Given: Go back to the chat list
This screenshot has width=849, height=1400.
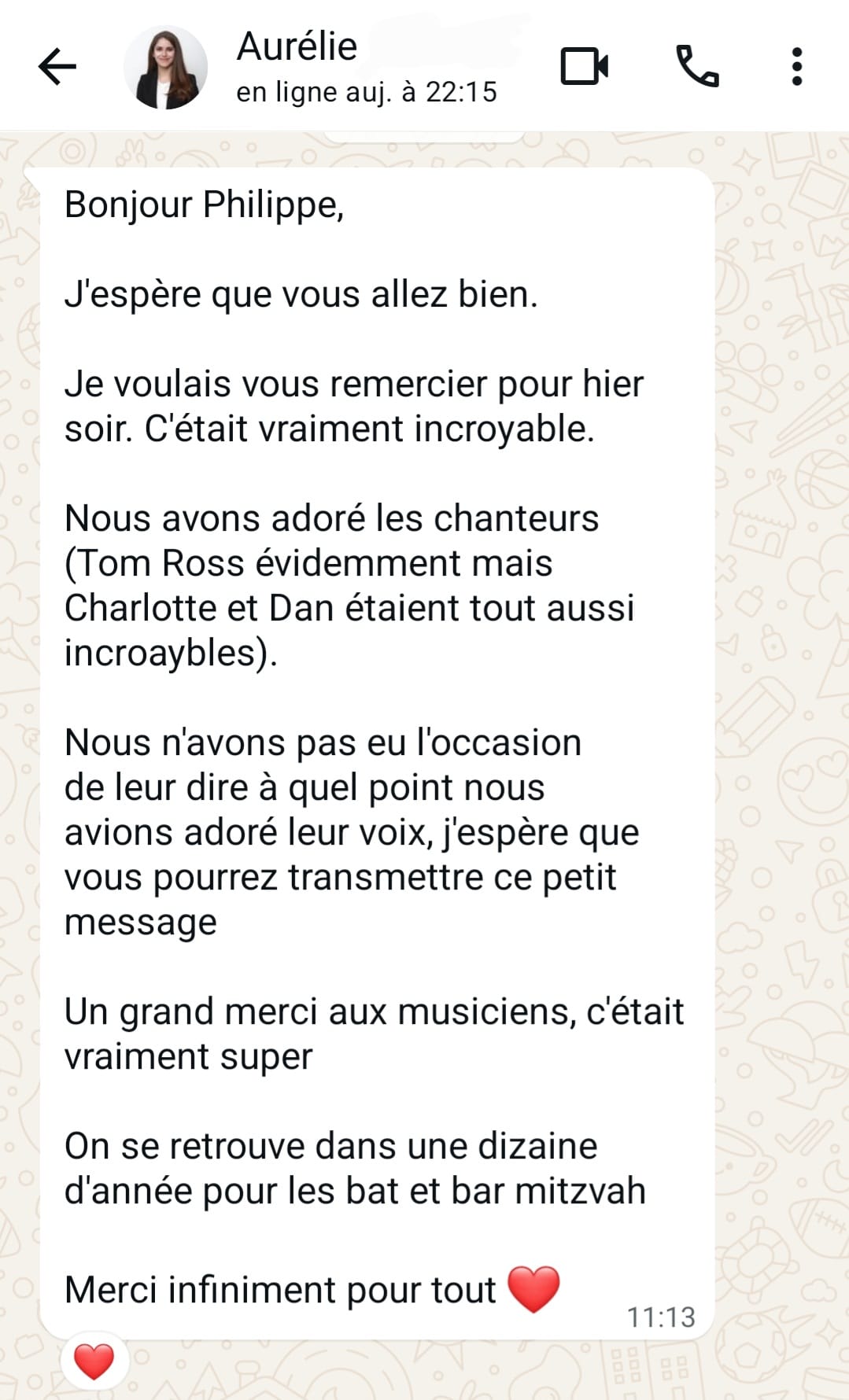Looking at the screenshot, I should tap(57, 66).
